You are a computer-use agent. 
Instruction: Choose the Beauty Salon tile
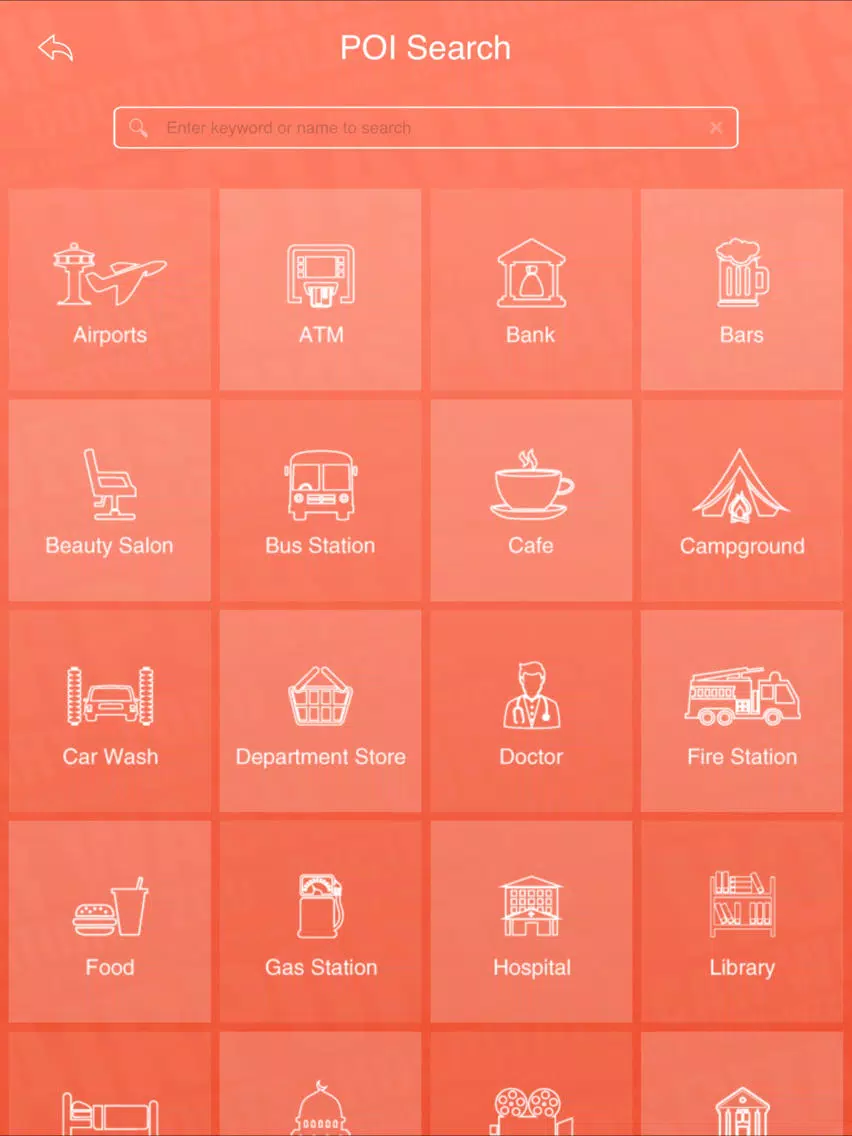pos(110,501)
